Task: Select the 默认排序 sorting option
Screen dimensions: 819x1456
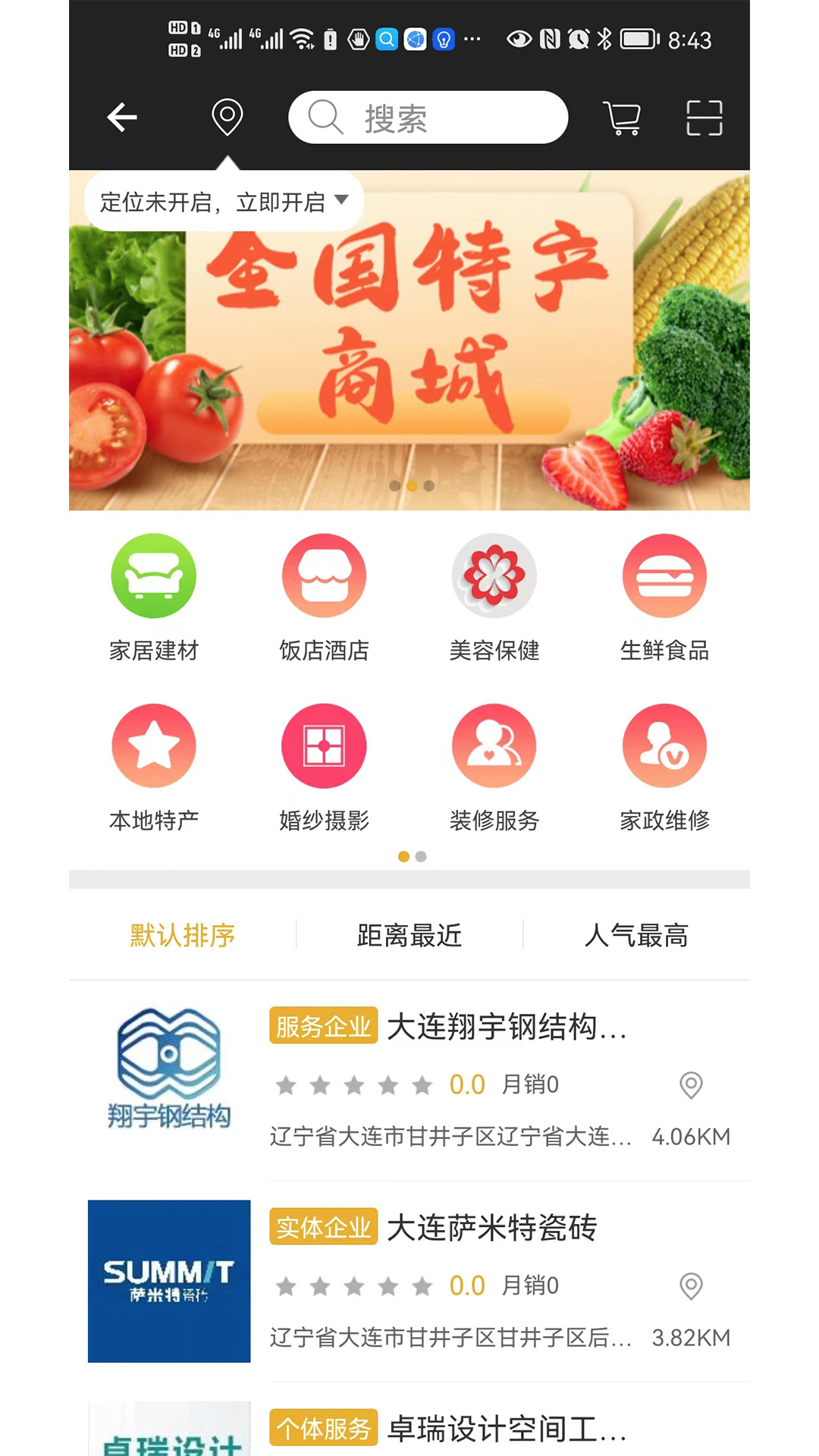Action: click(182, 935)
